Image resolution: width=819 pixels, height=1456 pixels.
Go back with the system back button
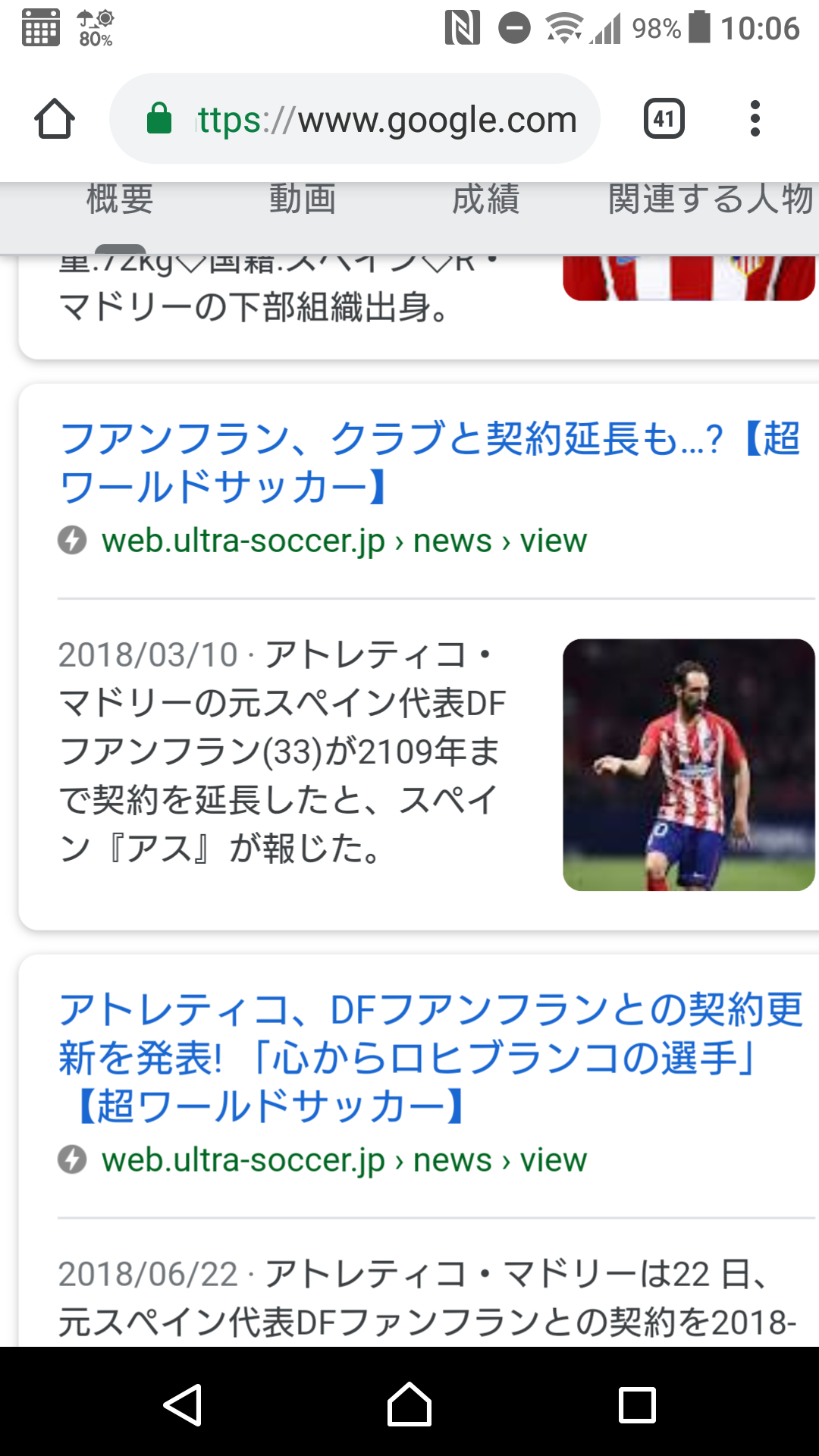183,1404
